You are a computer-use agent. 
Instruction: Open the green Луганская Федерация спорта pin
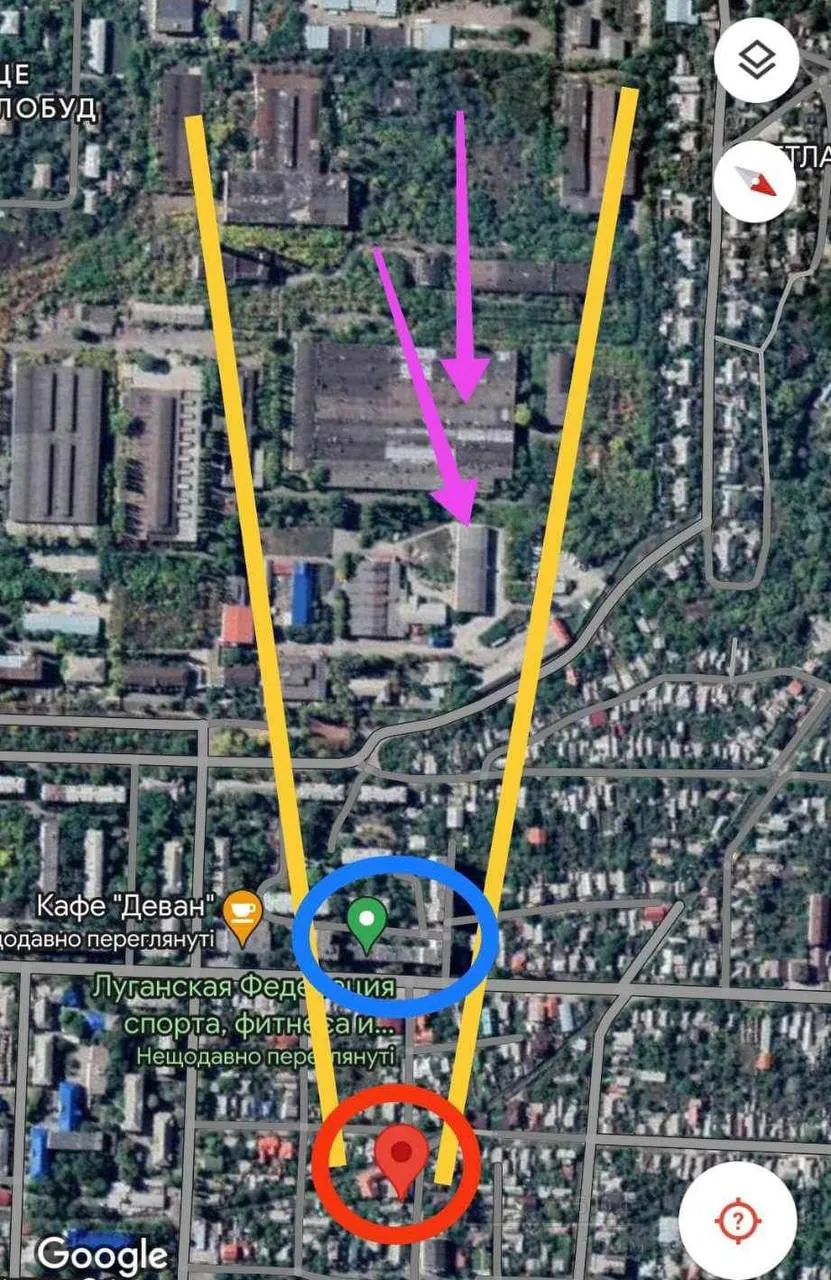point(367,922)
